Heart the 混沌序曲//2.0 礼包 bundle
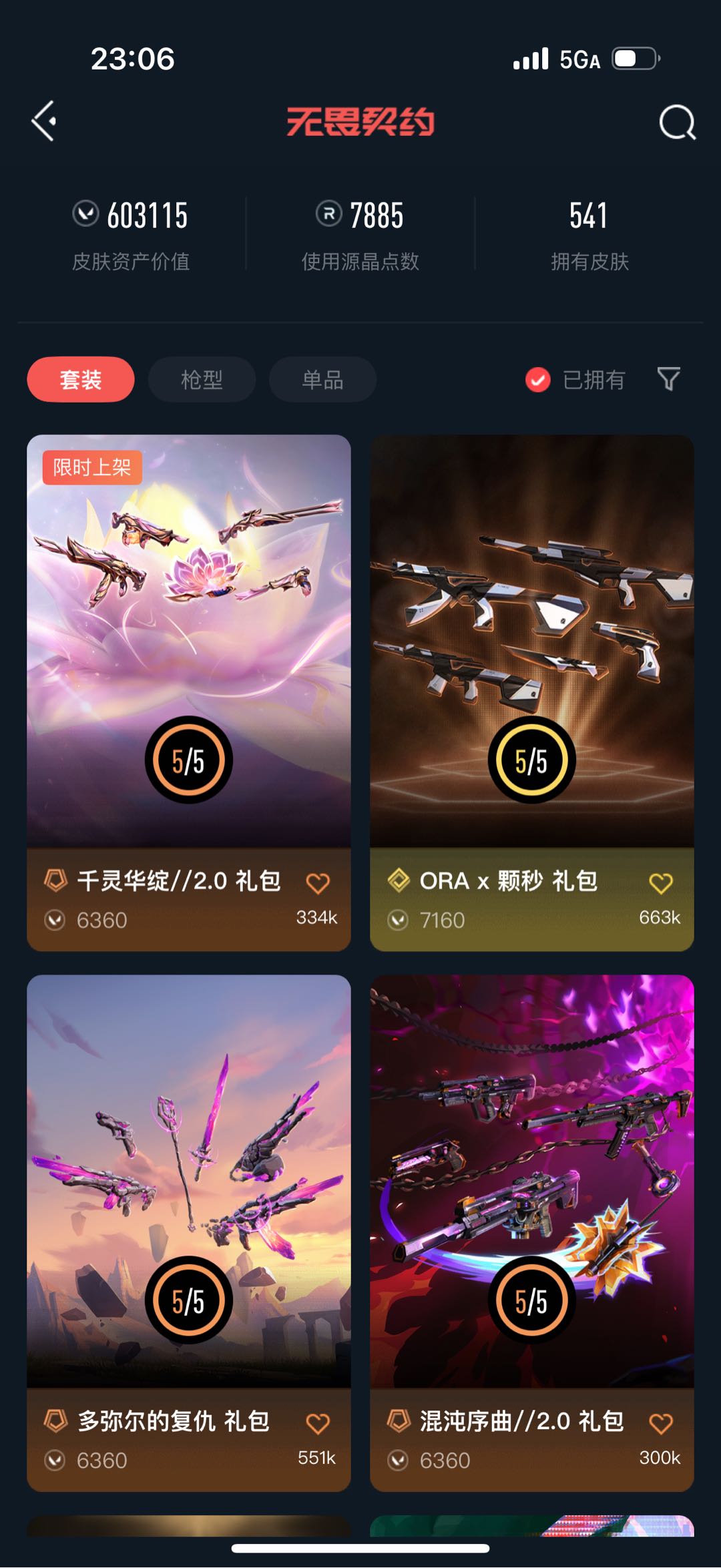This screenshot has width=721, height=1568. pos(661,1422)
